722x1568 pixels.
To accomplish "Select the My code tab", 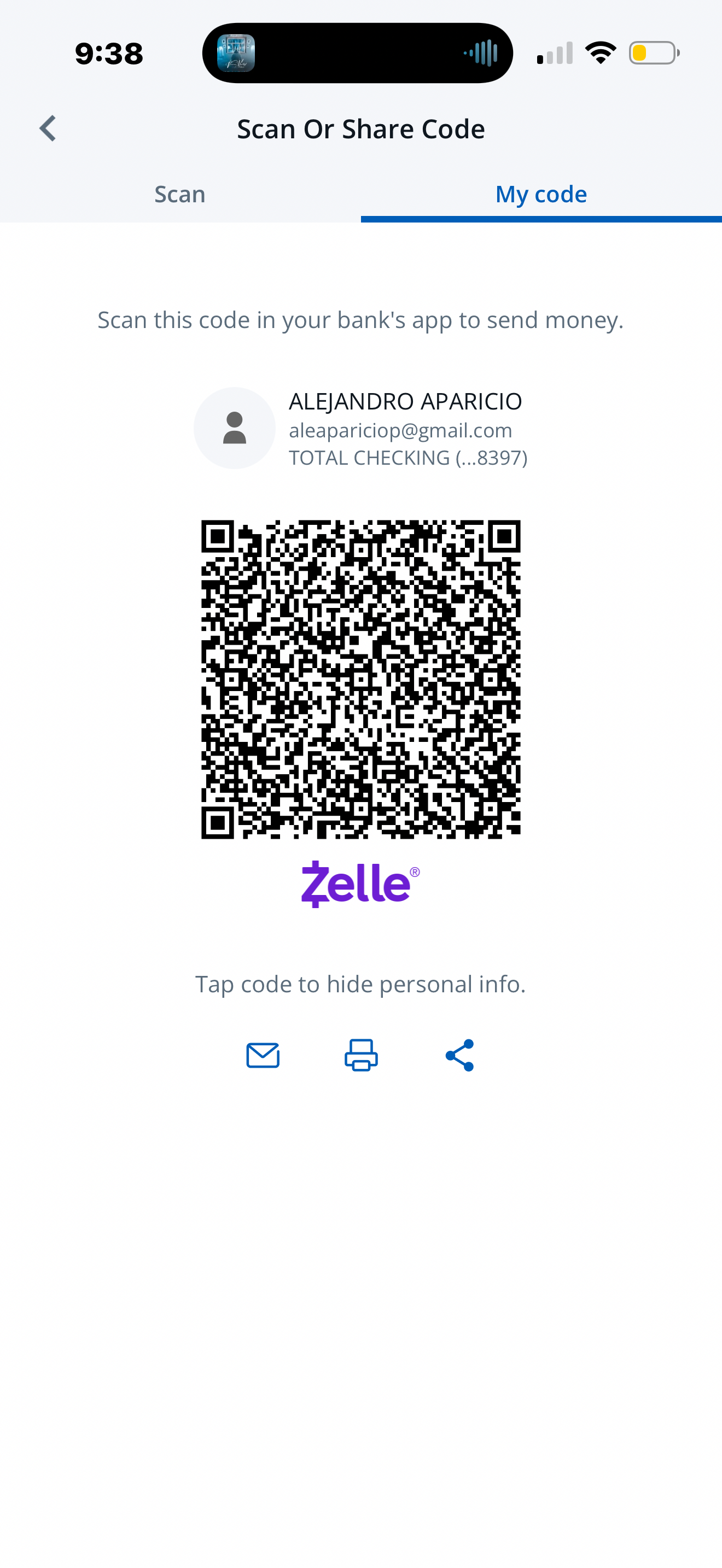I will (x=540, y=194).
